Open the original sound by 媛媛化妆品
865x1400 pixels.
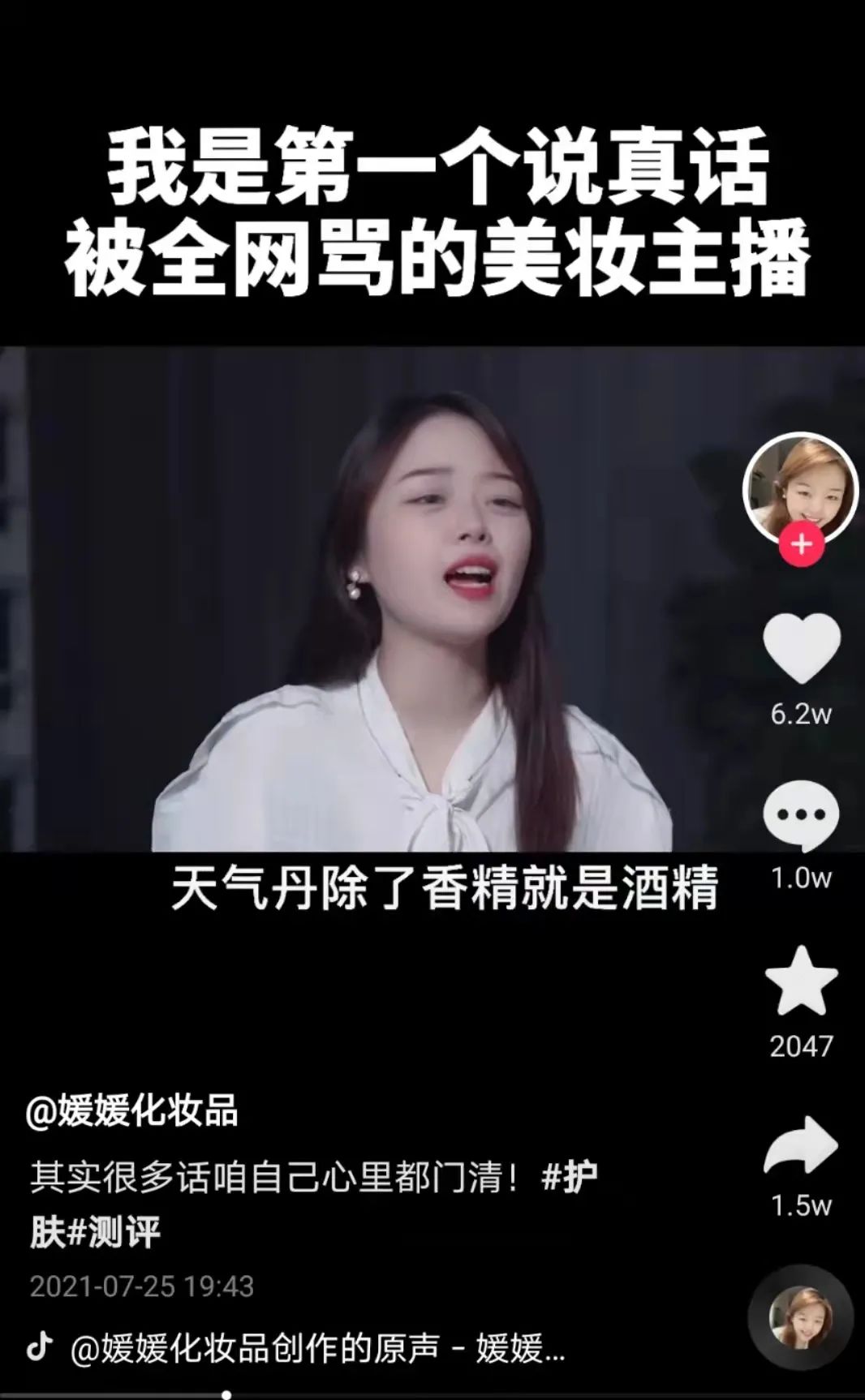click(317, 1349)
